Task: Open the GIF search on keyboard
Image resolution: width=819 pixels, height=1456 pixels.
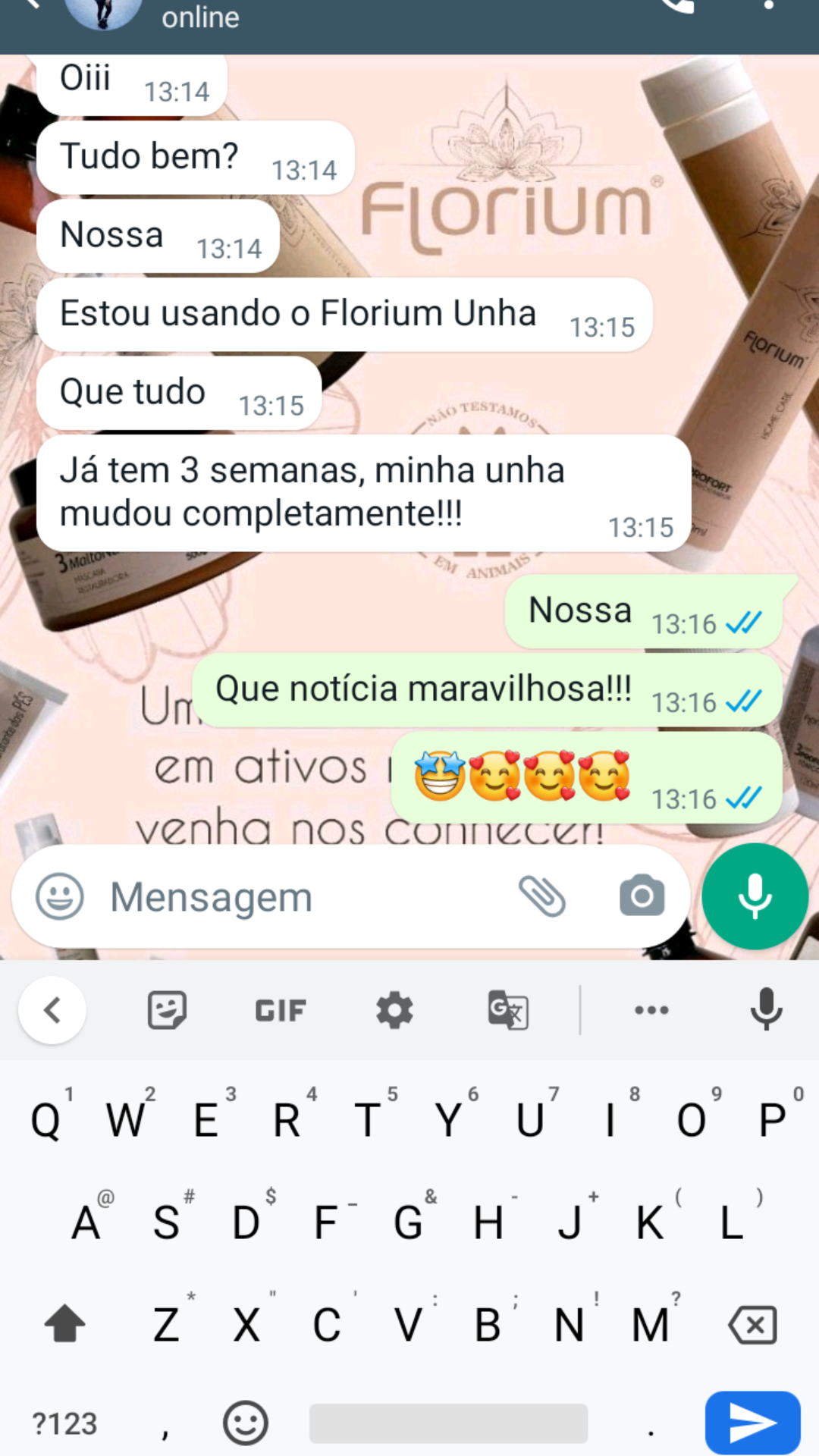Action: click(281, 1010)
